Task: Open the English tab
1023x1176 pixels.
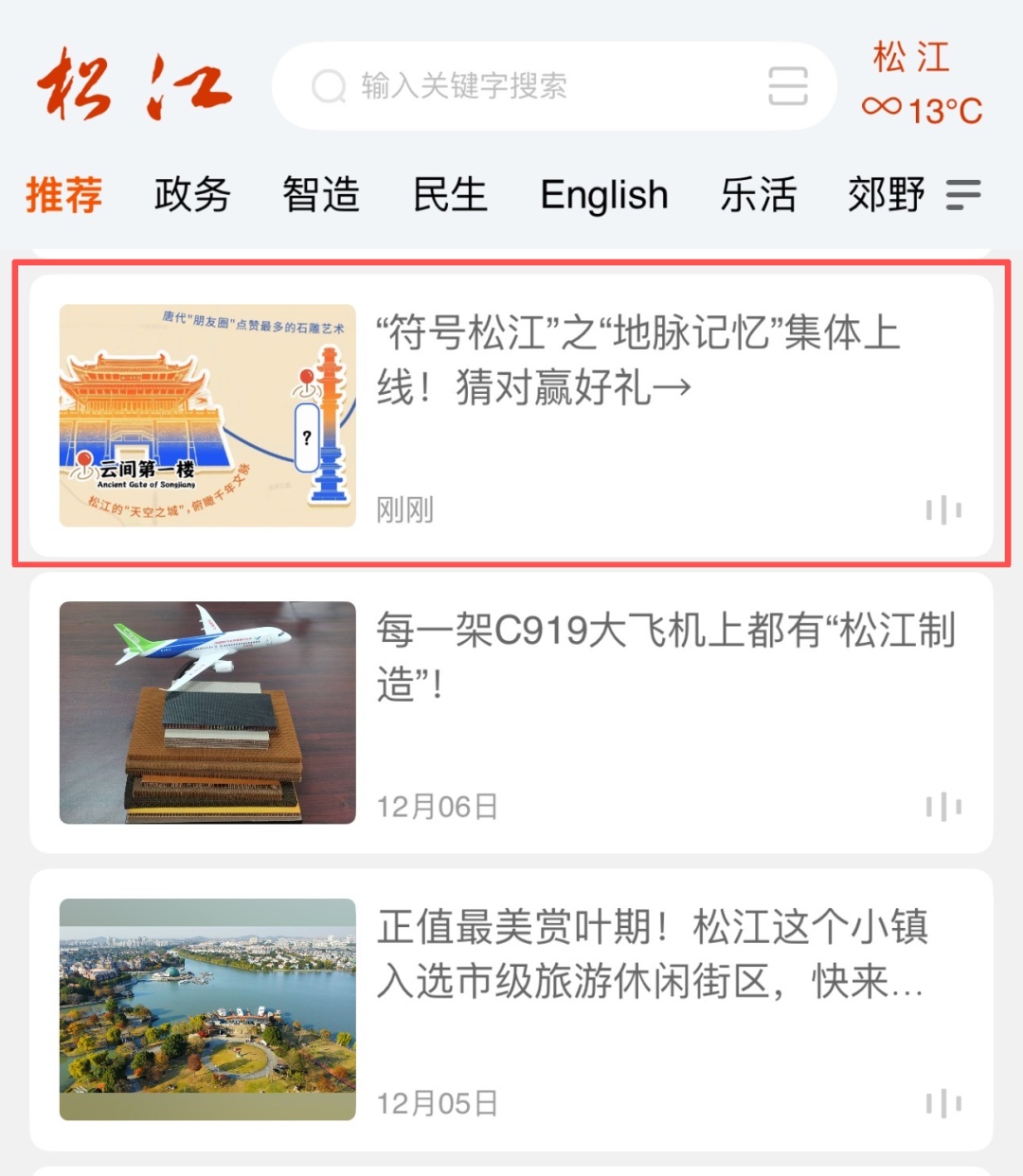Action: coord(604,195)
